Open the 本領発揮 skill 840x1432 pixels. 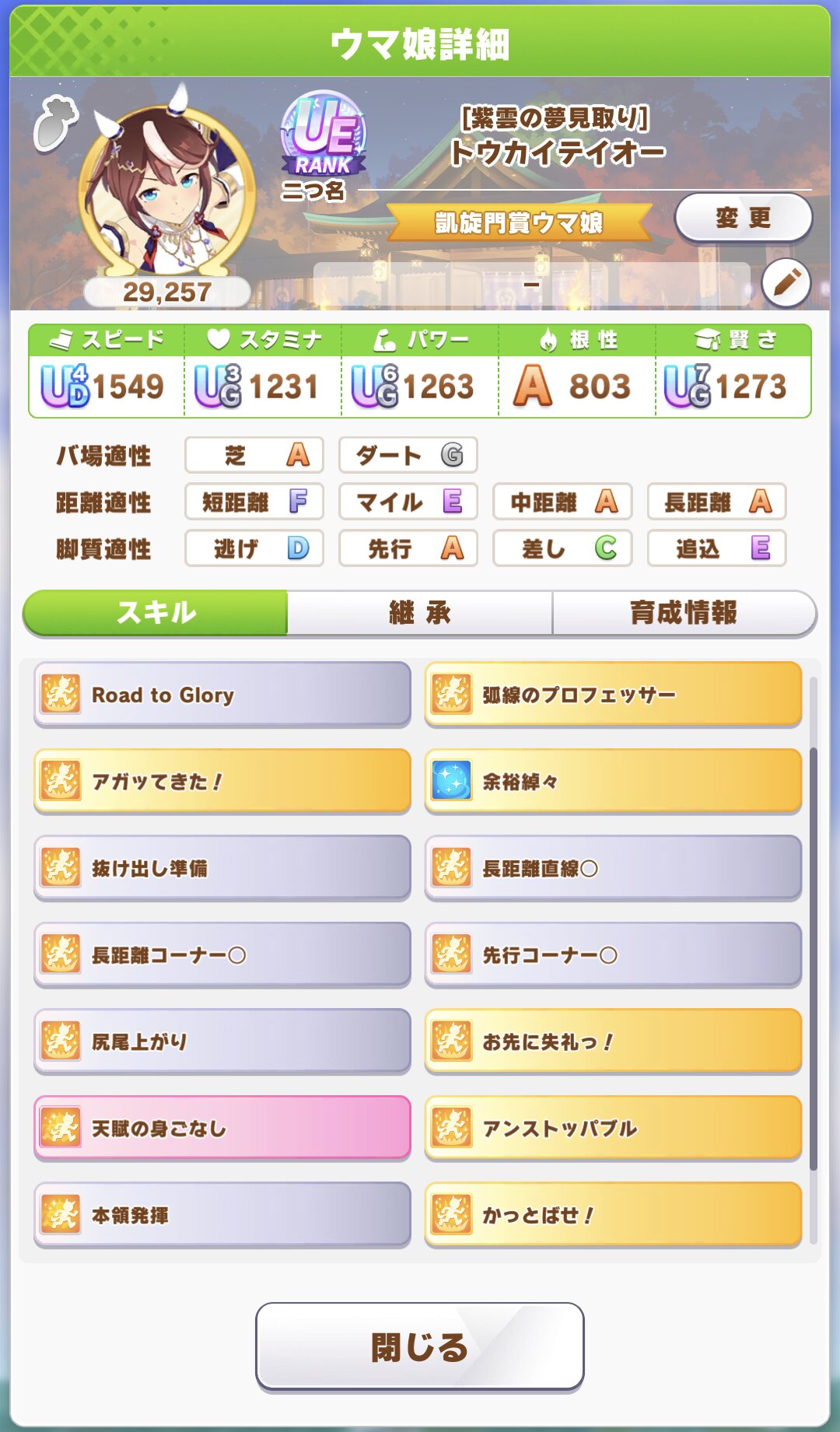pyautogui.click(x=222, y=1215)
